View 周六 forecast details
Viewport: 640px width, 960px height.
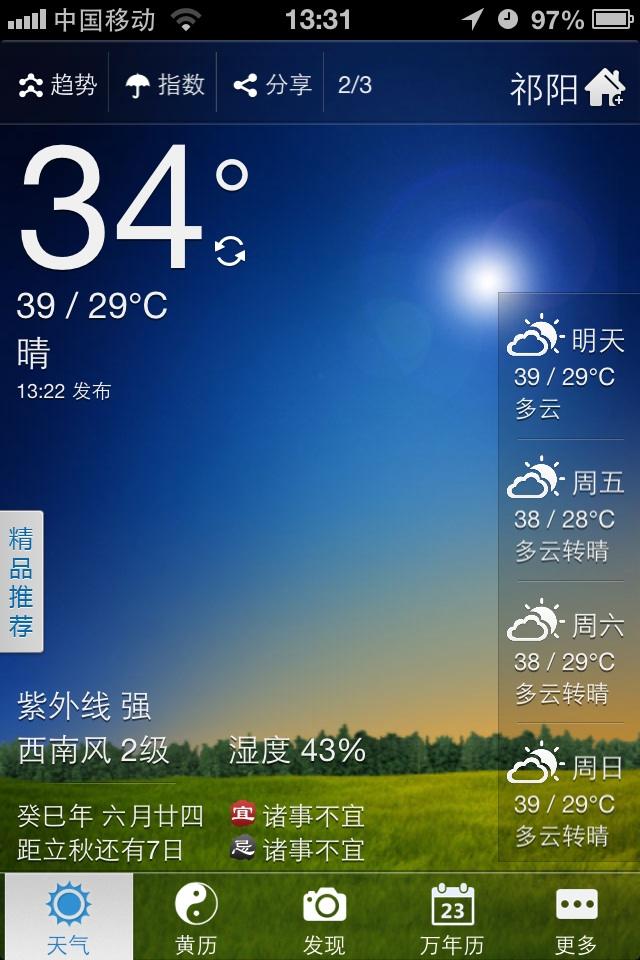point(566,653)
